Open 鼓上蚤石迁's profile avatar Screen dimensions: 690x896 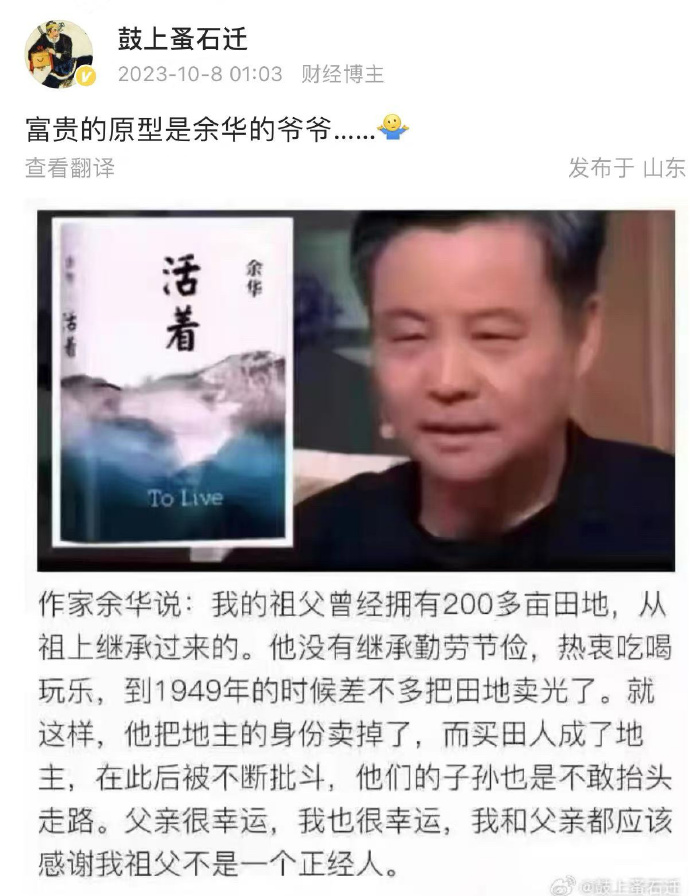[x=58, y=53]
